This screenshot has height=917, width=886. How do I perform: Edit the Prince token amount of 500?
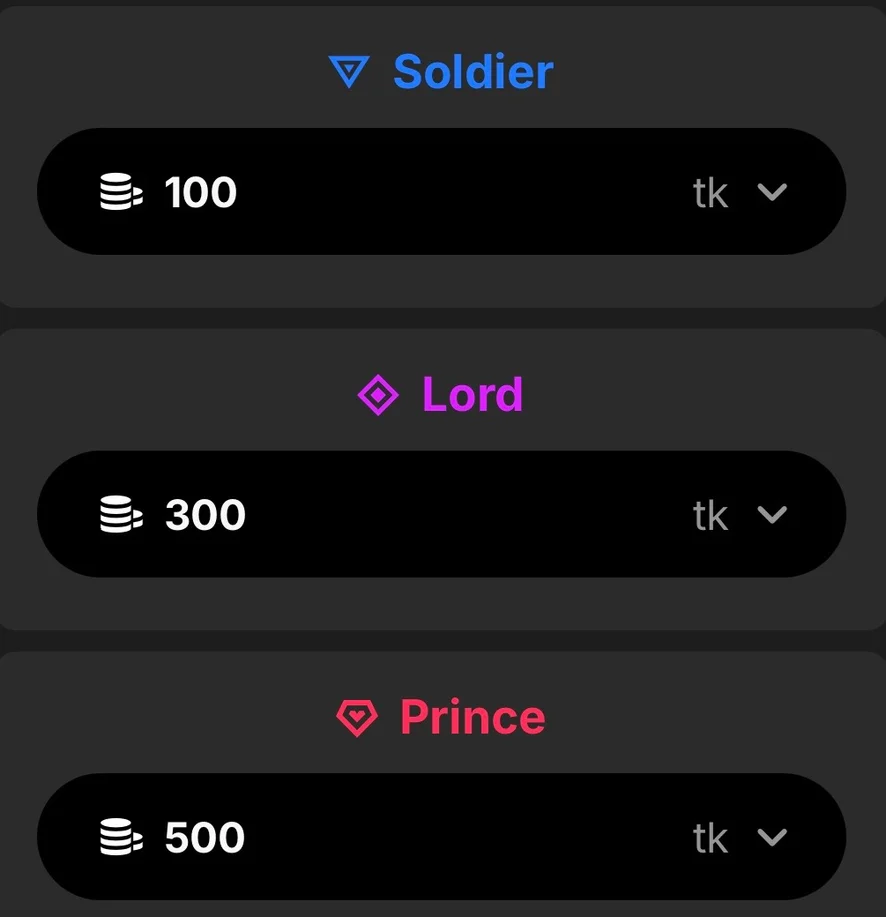205,838
